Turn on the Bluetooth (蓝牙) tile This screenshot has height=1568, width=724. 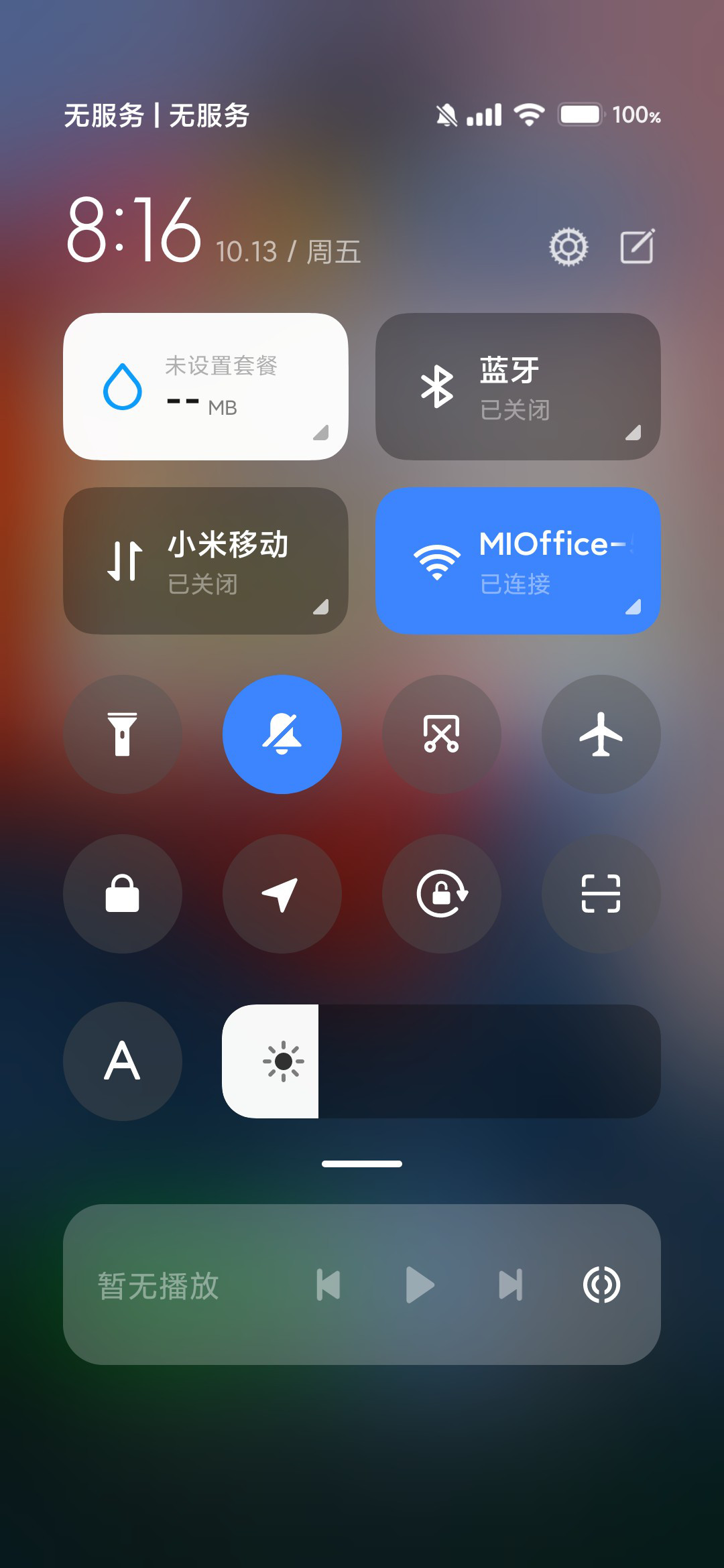[x=518, y=387]
